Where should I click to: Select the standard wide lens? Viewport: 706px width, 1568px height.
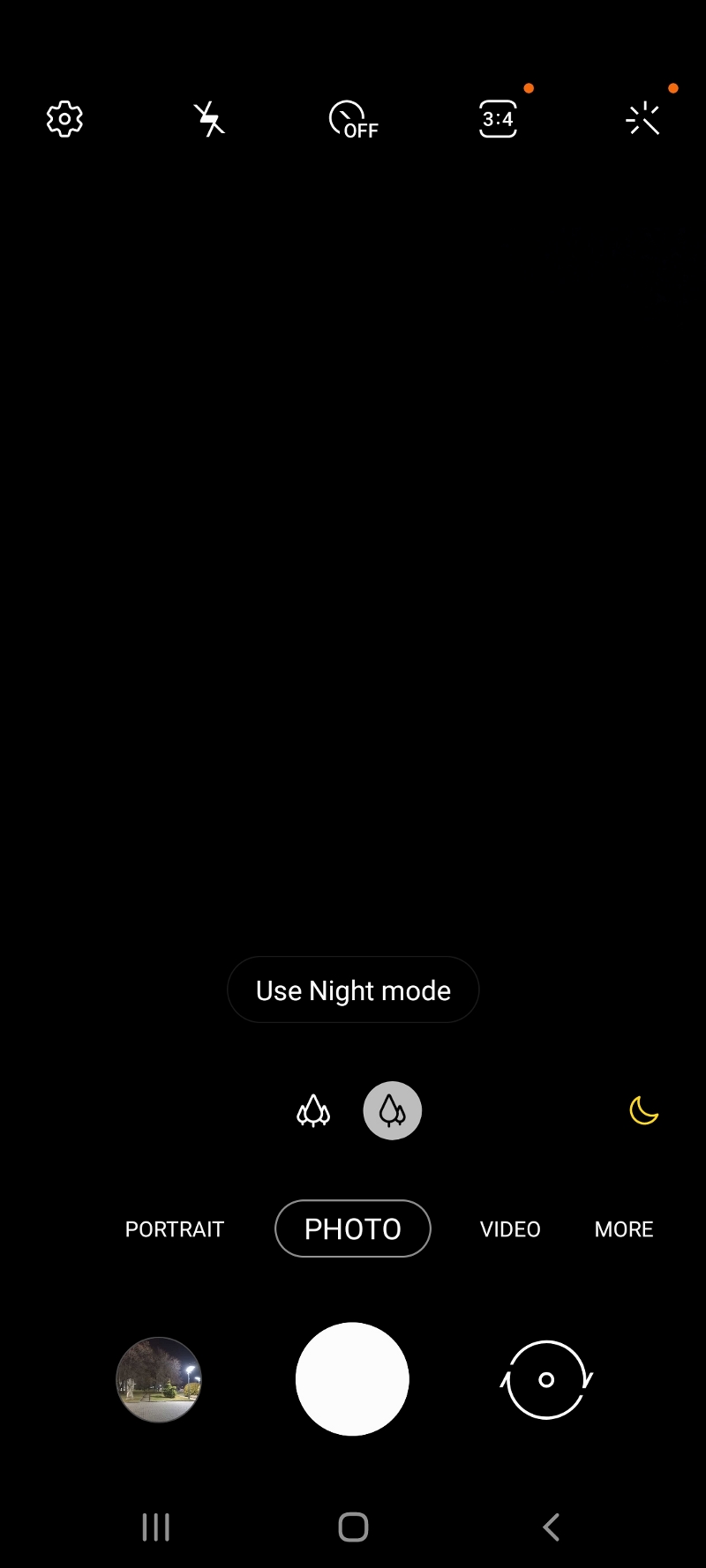click(393, 1111)
